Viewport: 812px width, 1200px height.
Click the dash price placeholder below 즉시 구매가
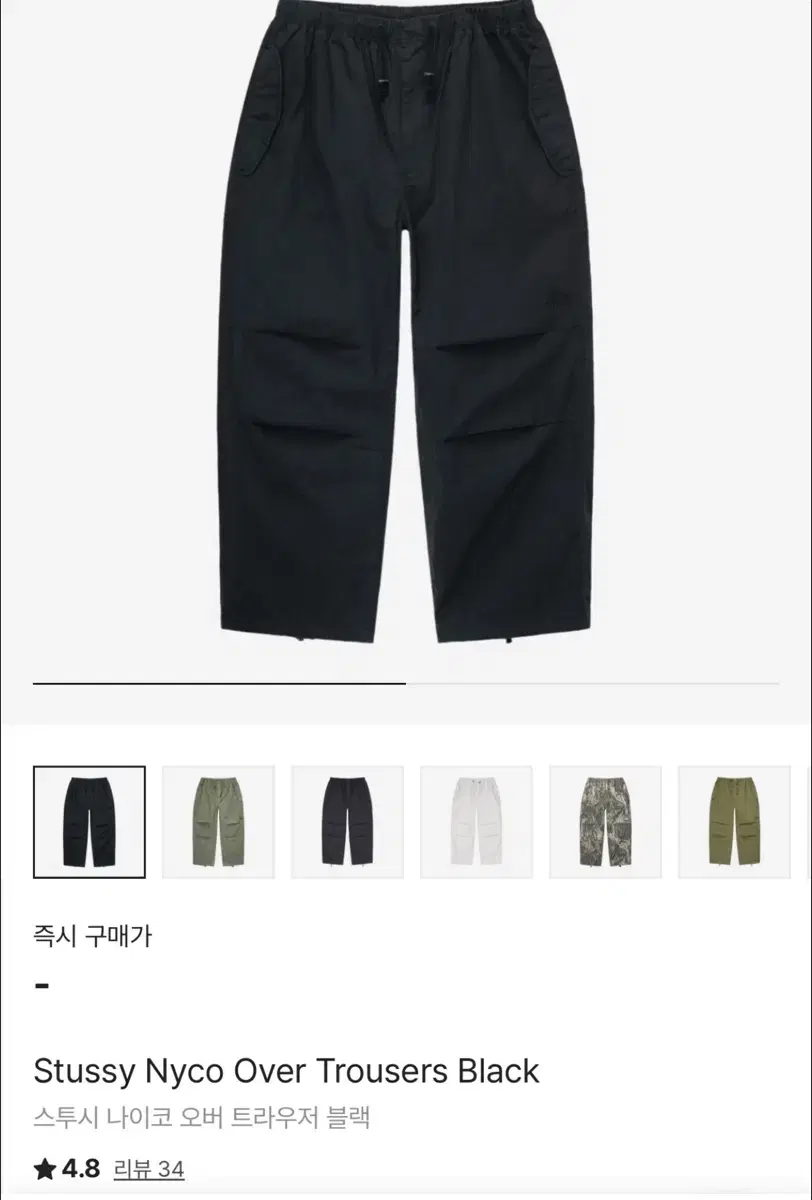click(x=40, y=984)
